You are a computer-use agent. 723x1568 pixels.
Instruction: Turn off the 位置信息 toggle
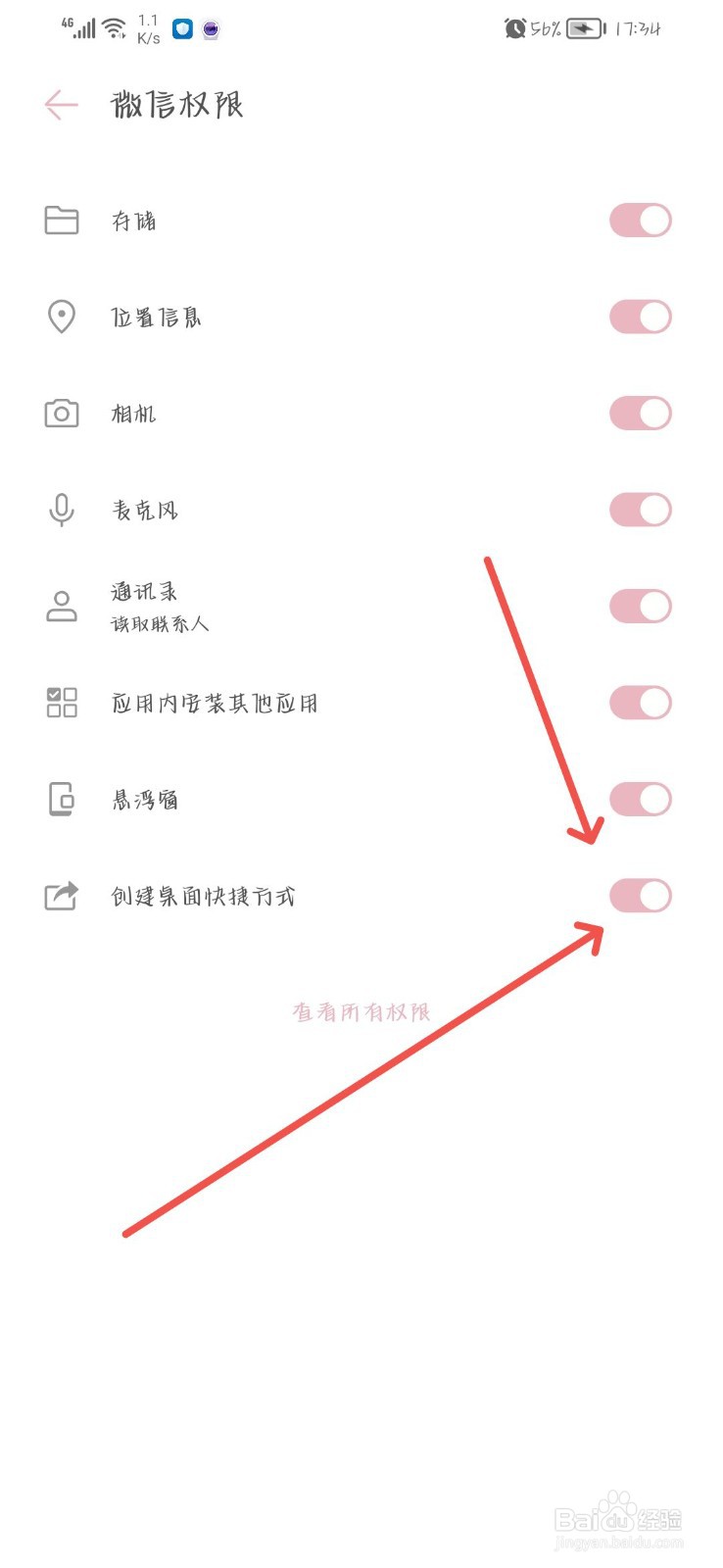click(639, 317)
